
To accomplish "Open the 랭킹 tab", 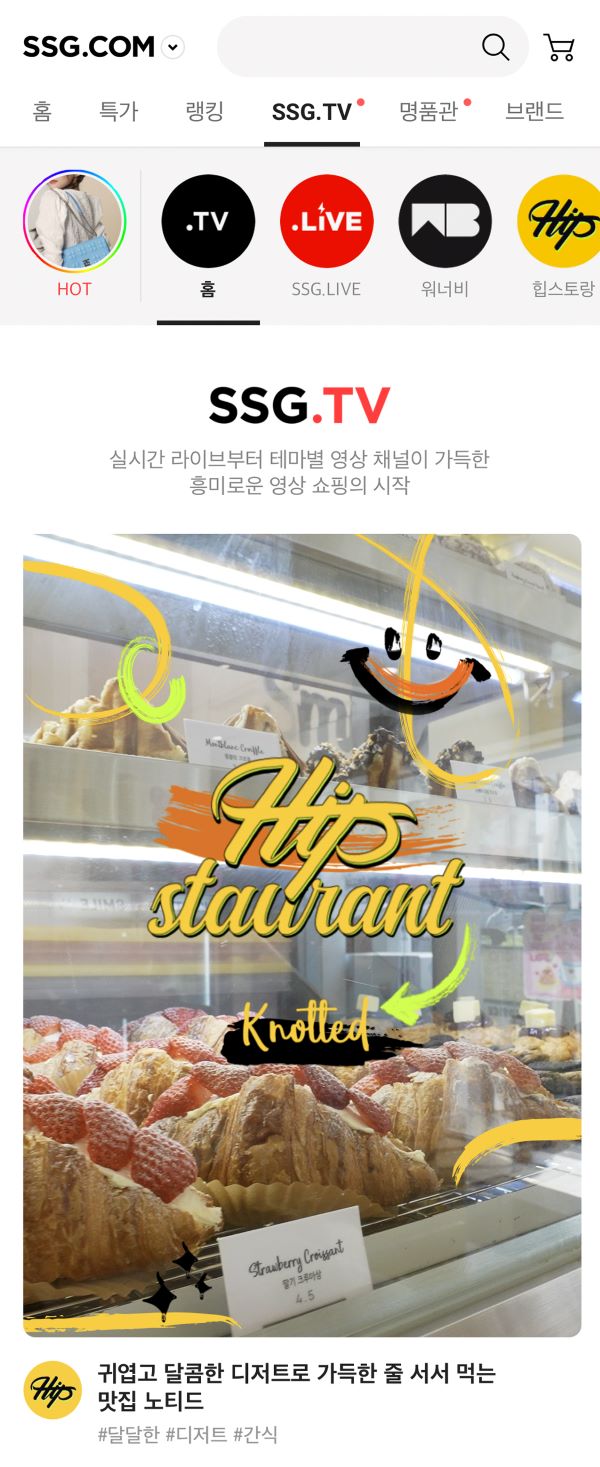I will [205, 111].
